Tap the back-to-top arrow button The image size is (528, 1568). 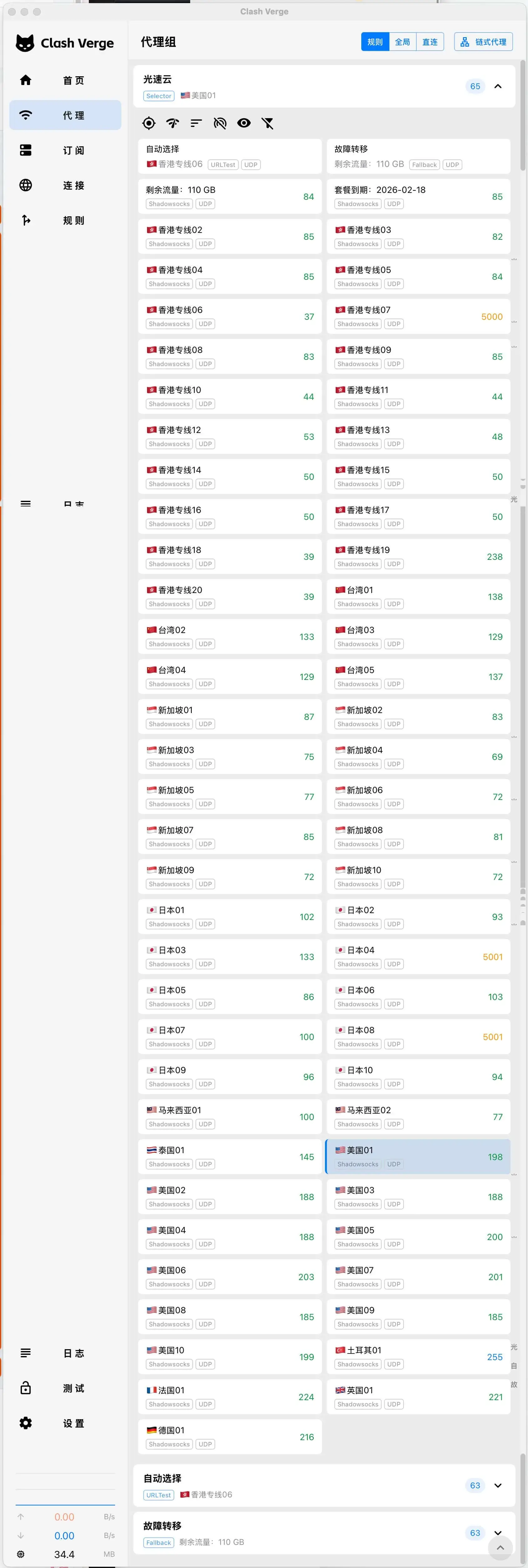click(x=500, y=1547)
